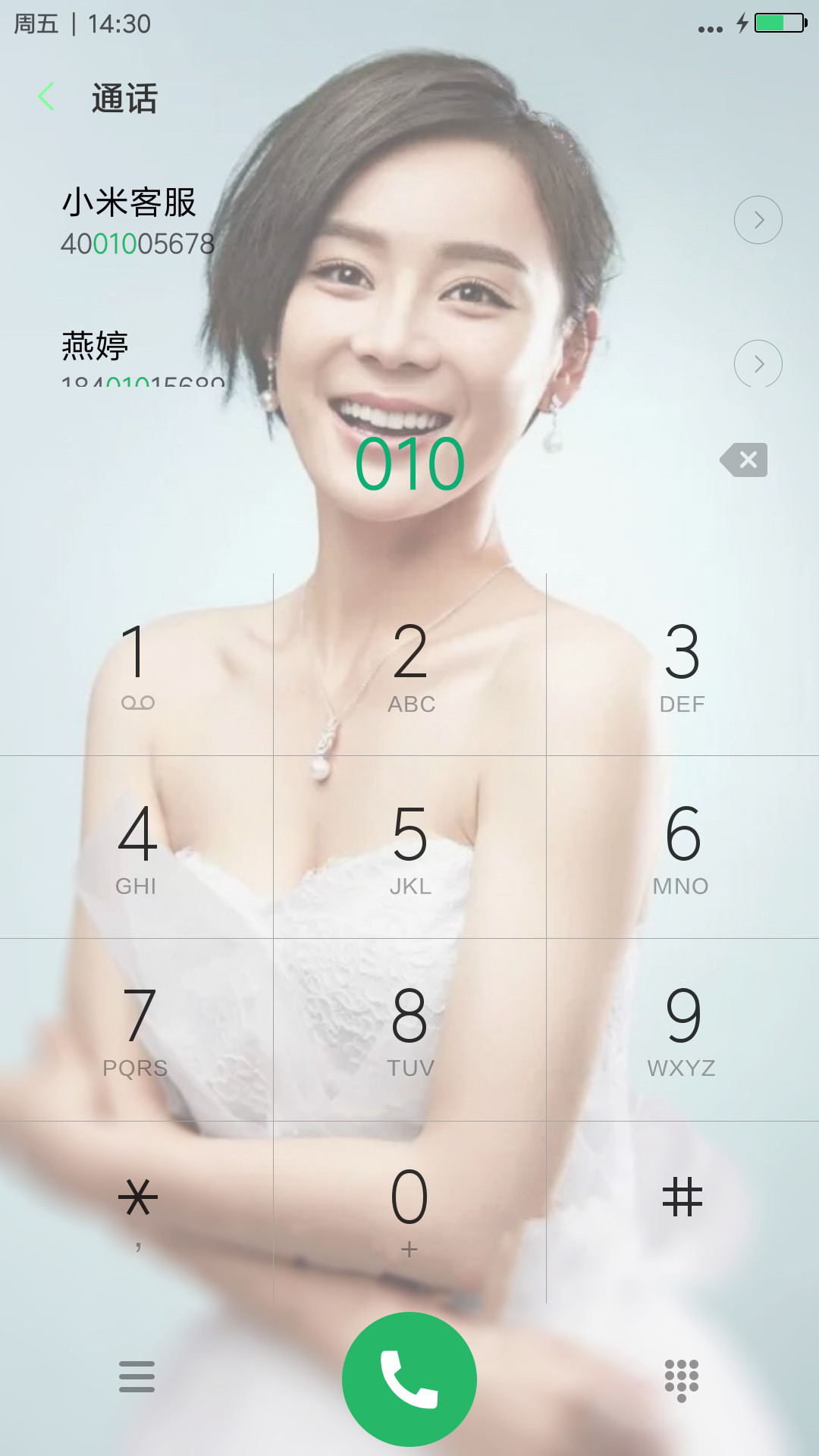Collapse the dial pad
819x1456 pixels.
(x=682, y=1380)
